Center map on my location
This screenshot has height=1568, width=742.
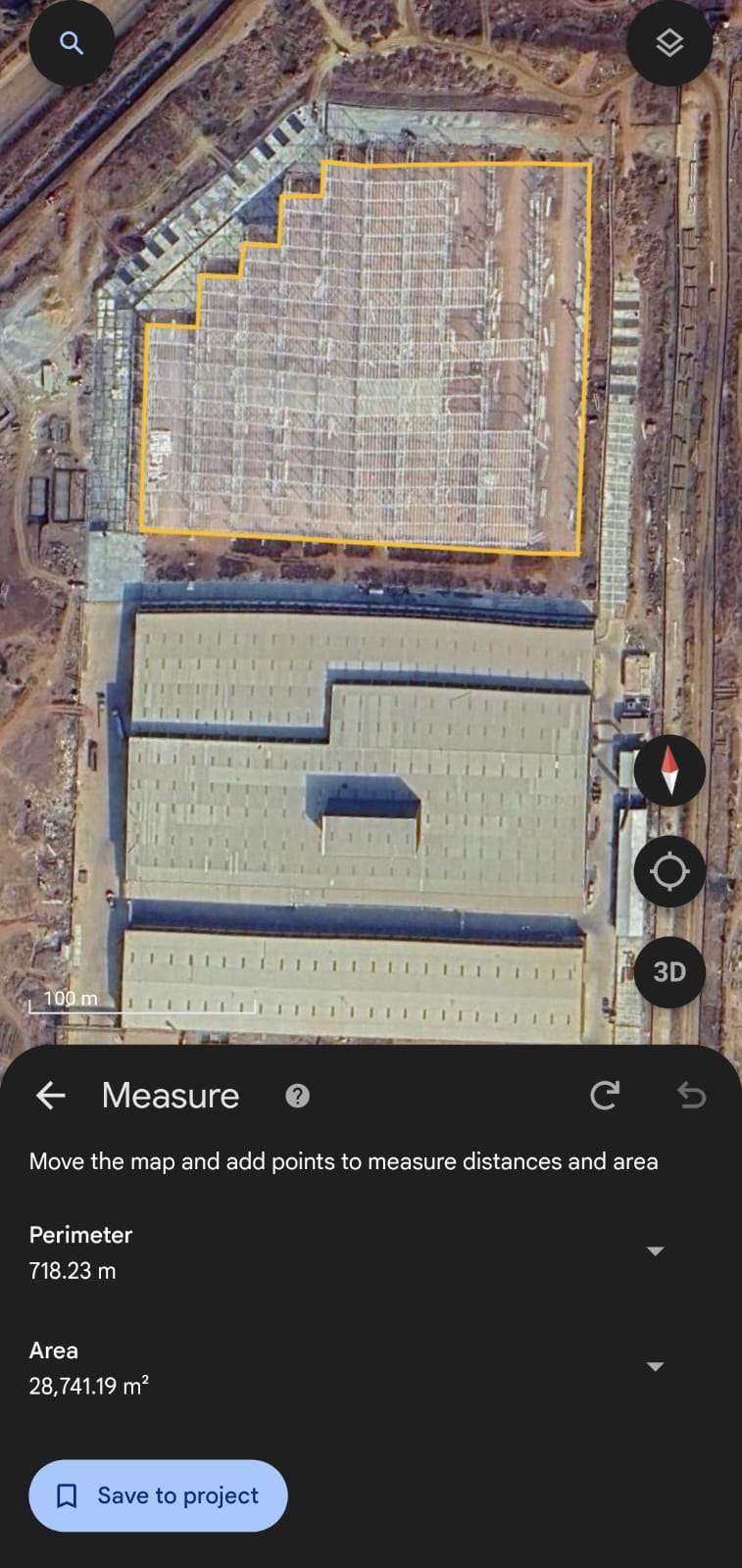pos(669,871)
